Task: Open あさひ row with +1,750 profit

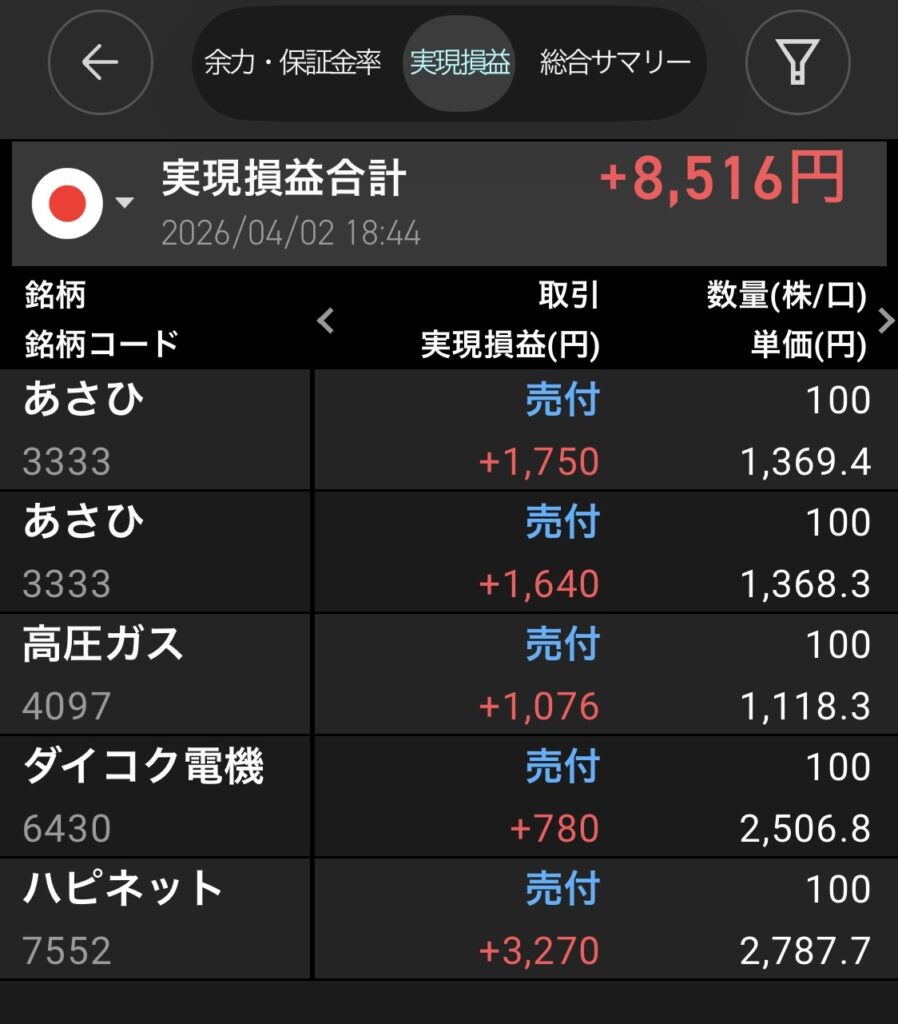Action: pos(448,430)
